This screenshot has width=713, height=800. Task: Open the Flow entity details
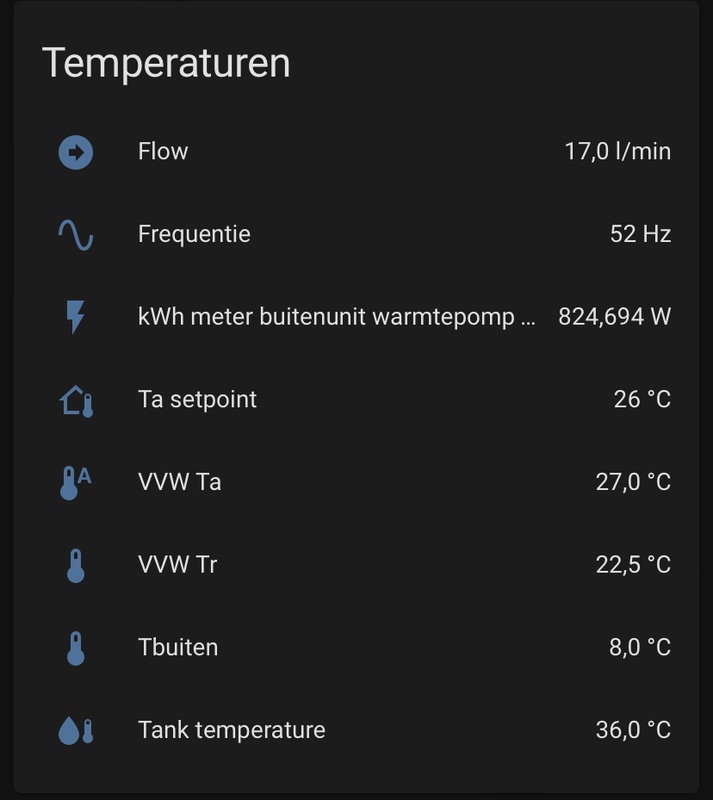(163, 152)
